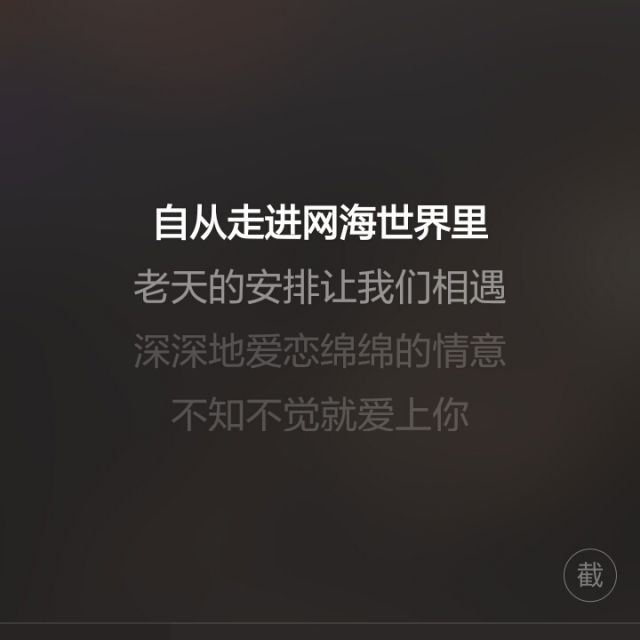This screenshot has width=640, height=640.
Task: Tap the 截 lyrics capture button
Action: tap(590, 576)
